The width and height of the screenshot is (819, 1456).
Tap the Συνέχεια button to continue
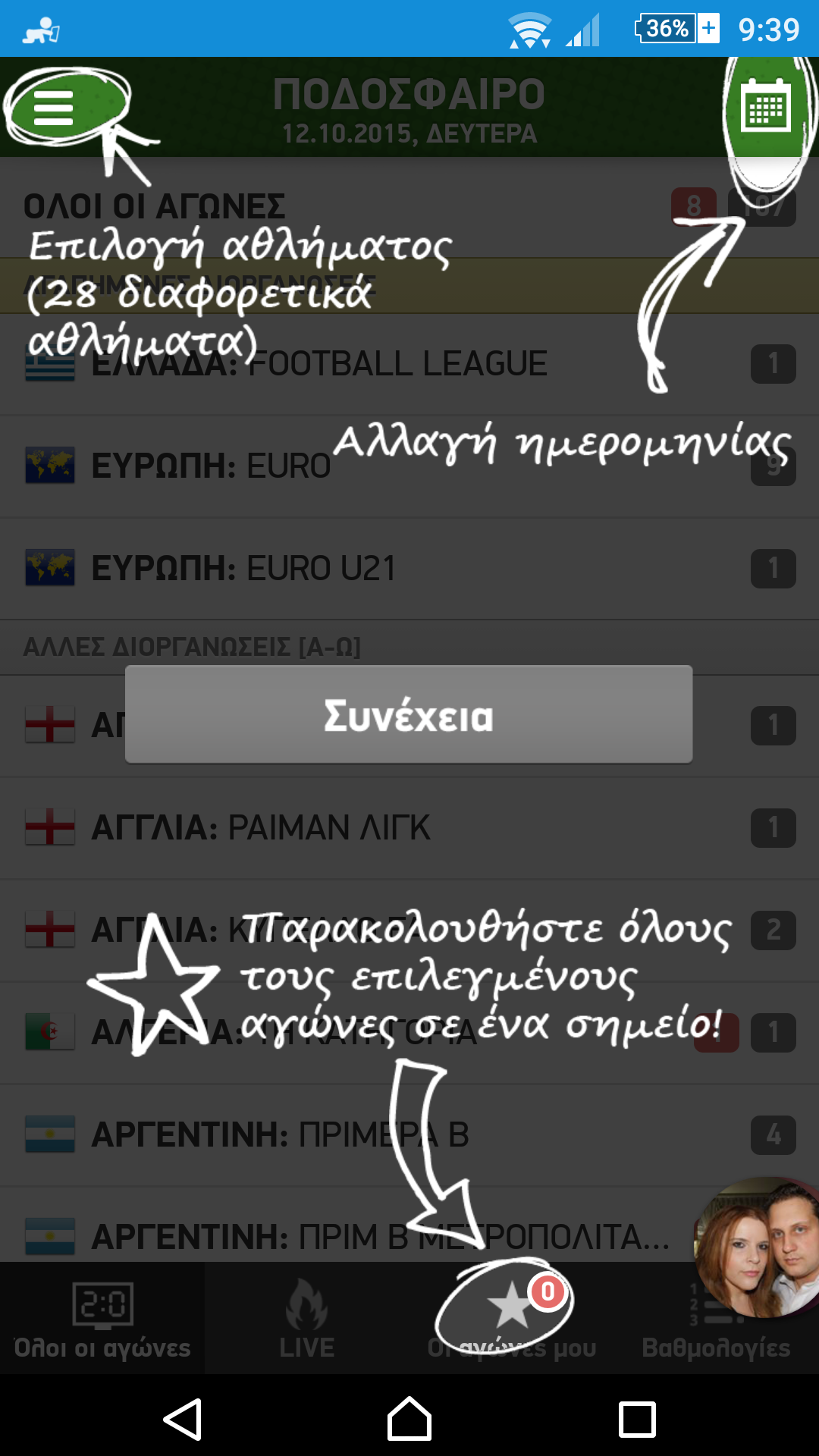coord(409,714)
